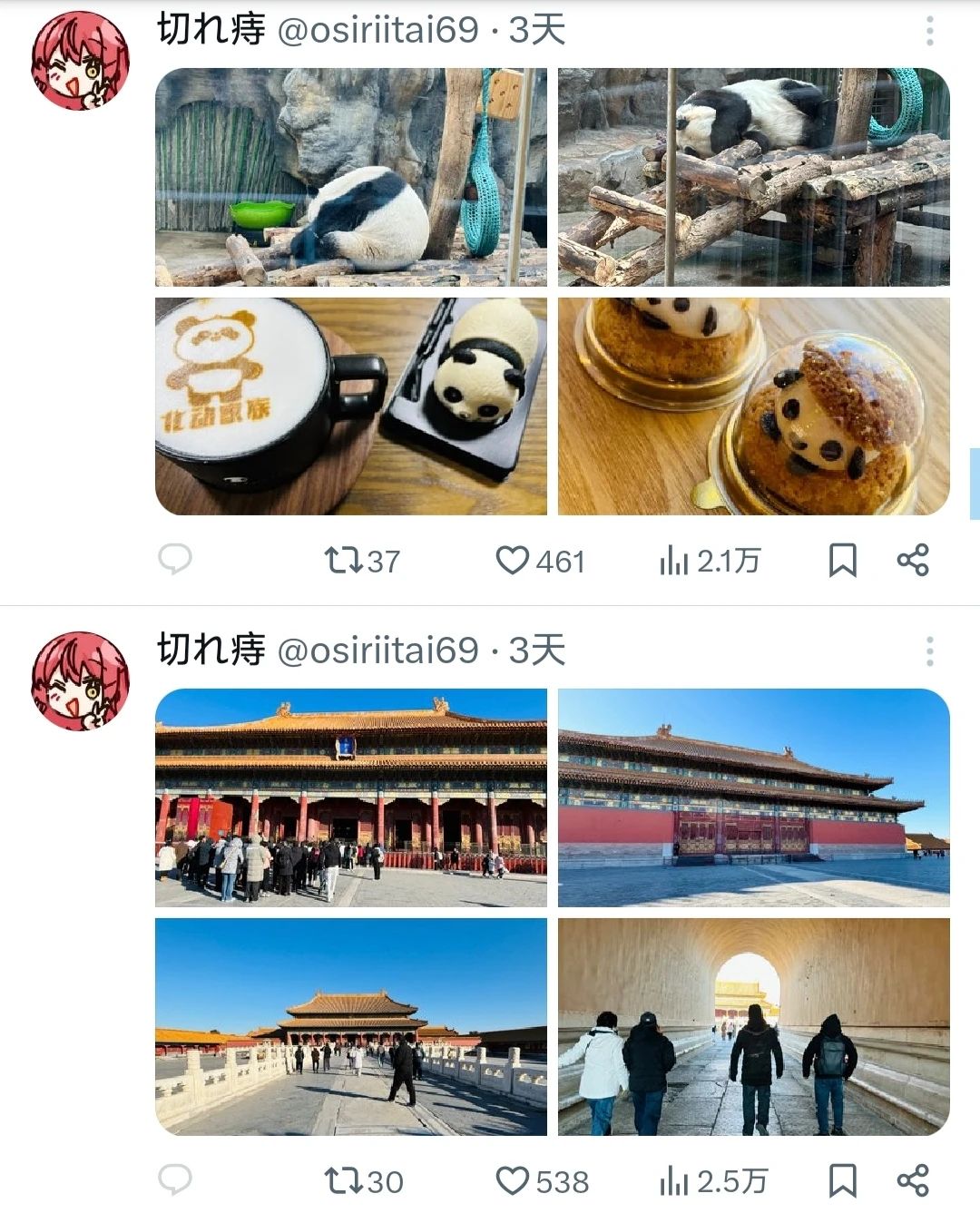Reply to the panda photos post
Image resolution: width=980 pixels, height=1223 pixels.
[175, 559]
